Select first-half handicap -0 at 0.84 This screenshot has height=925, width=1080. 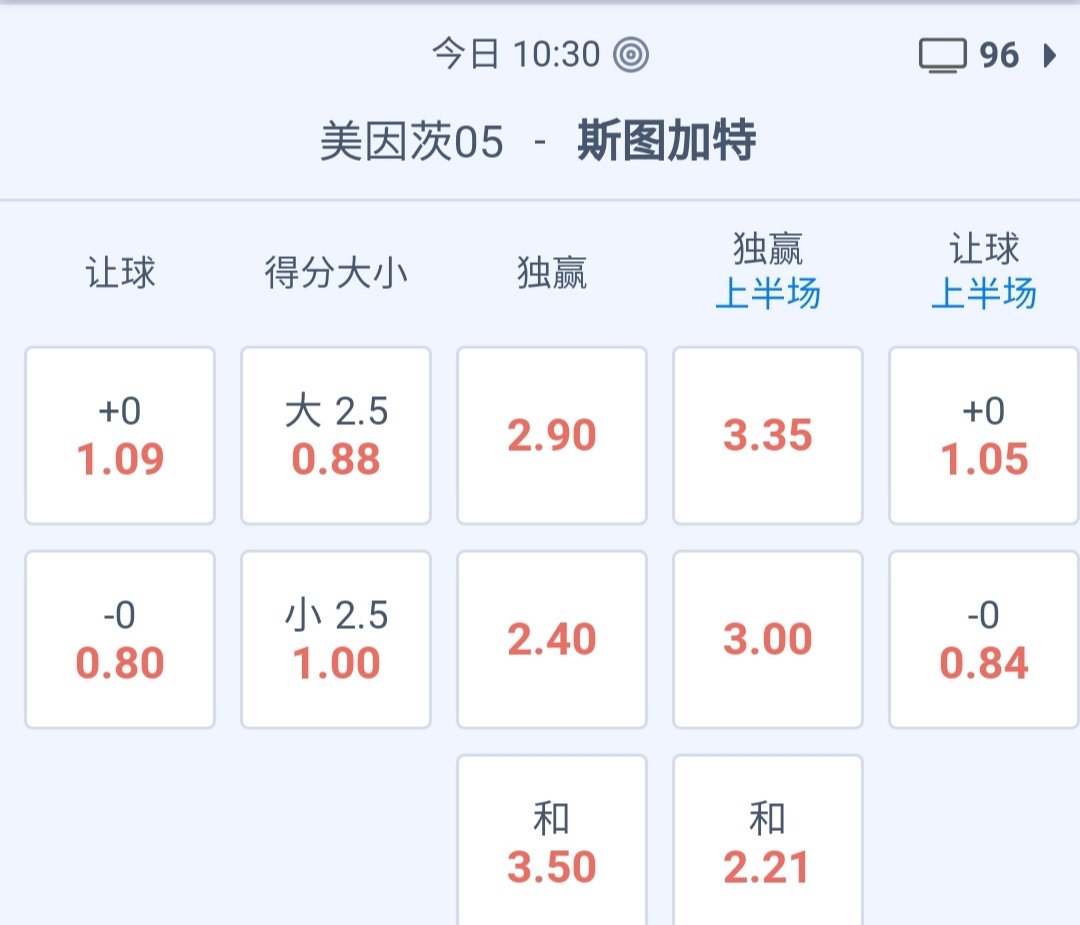[x=984, y=640]
